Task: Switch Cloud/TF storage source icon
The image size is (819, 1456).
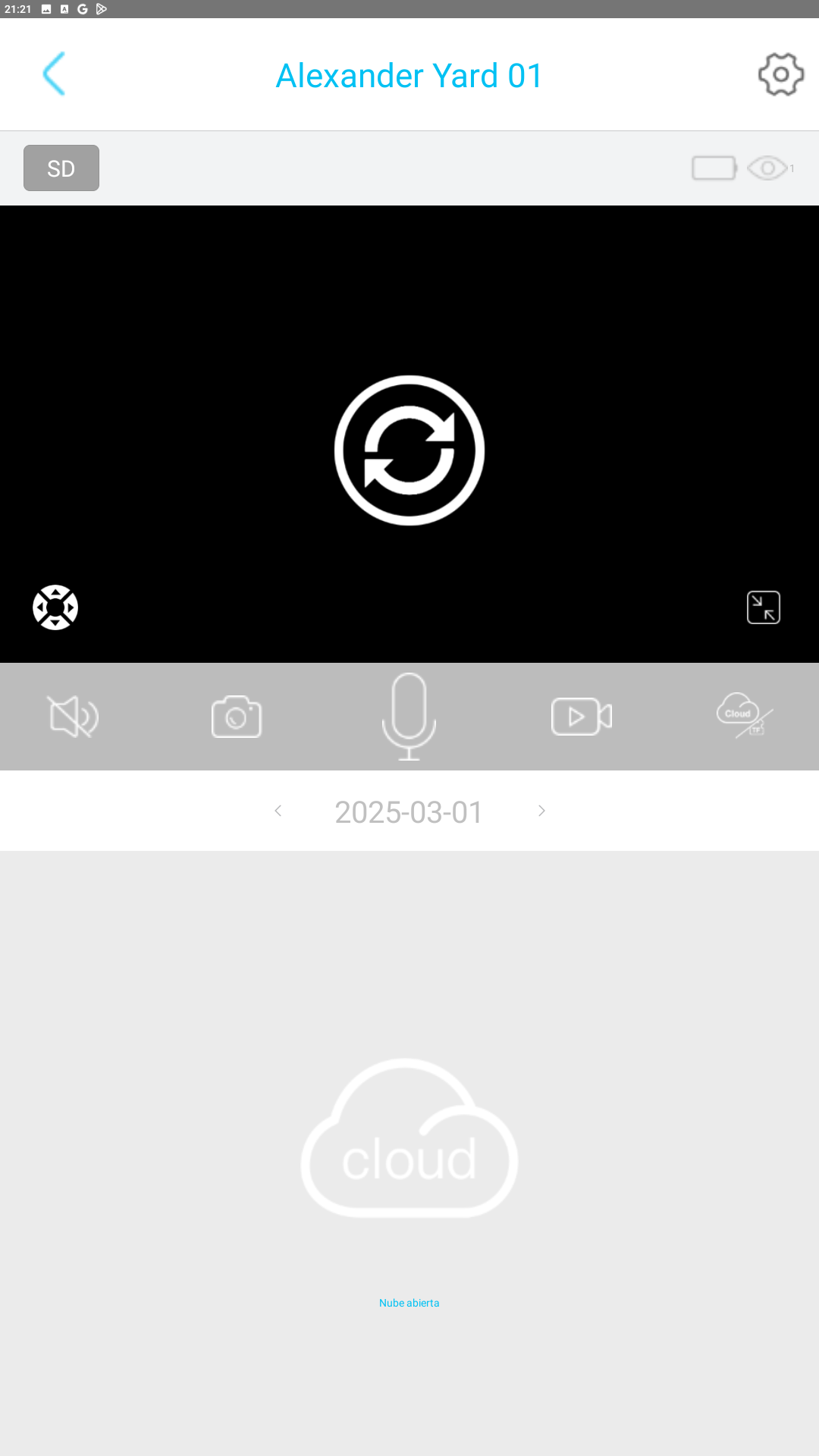Action: tap(745, 715)
